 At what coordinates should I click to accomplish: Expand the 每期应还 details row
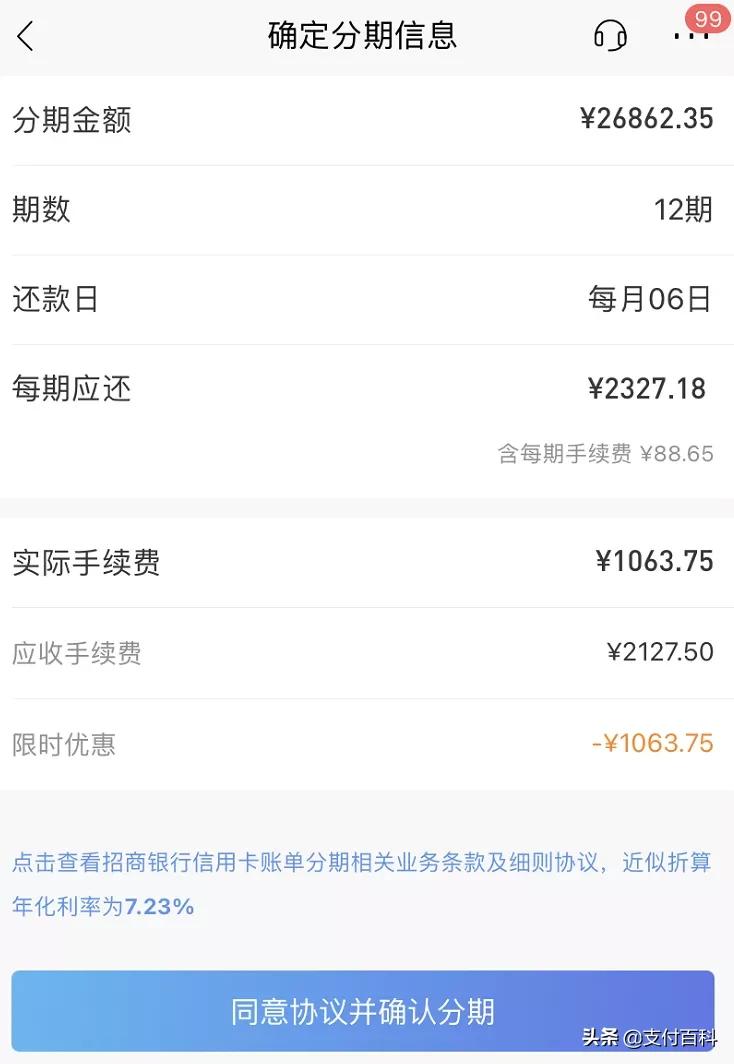tap(367, 389)
